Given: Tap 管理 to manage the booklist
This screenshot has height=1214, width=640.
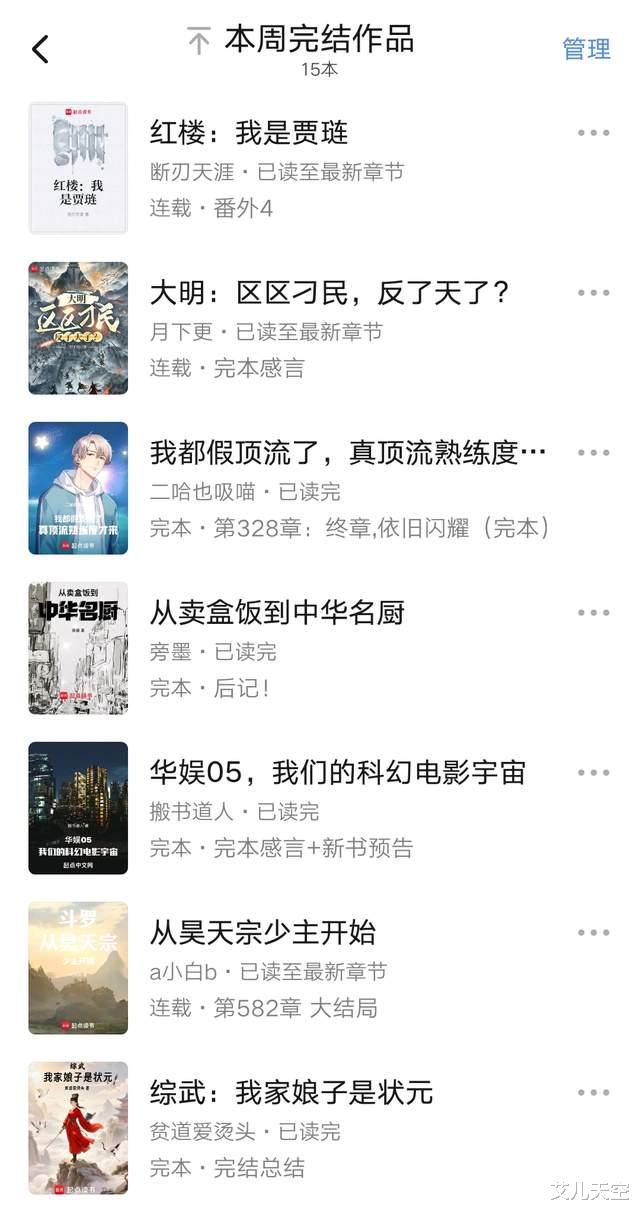Looking at the screenshot, I should tap(586, 49).
